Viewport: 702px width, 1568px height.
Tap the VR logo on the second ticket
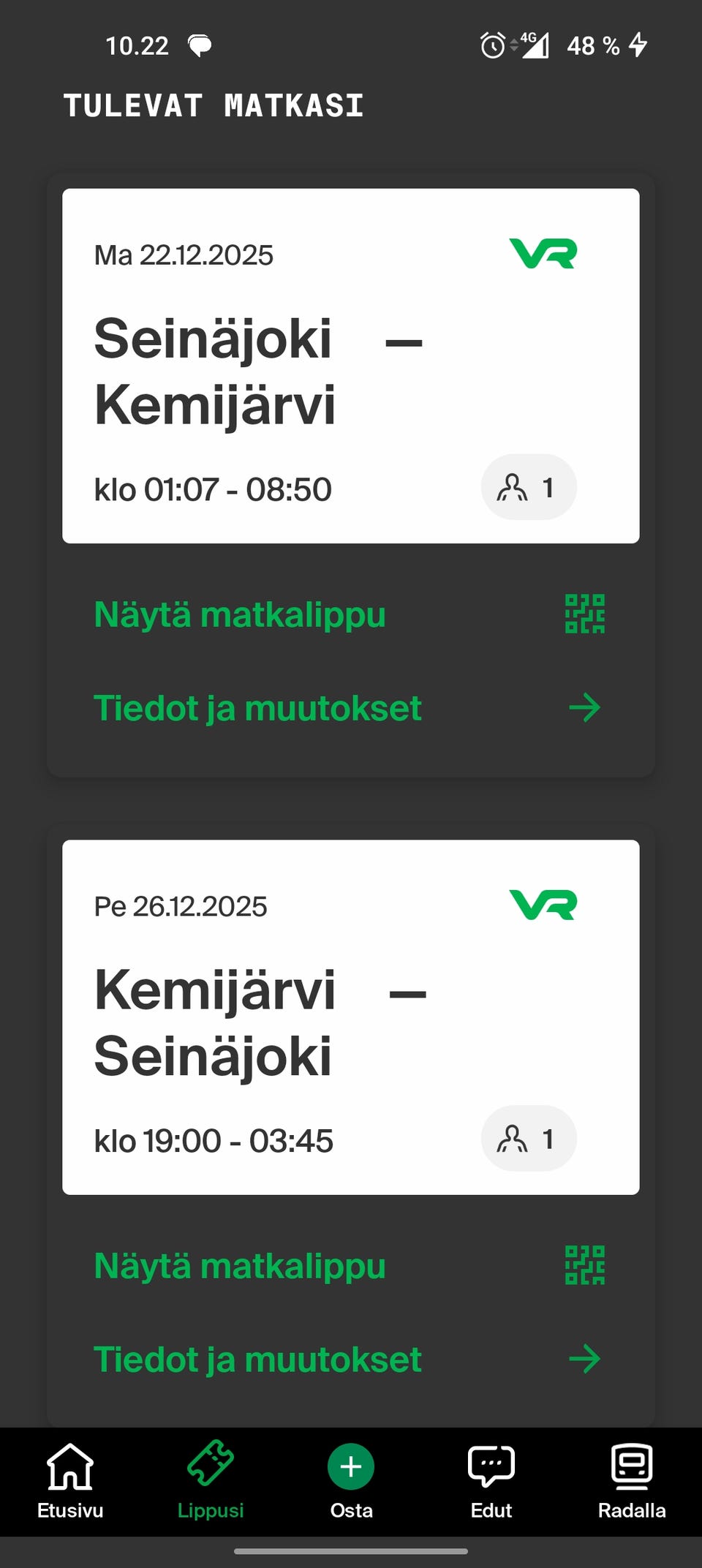[541, 905]
